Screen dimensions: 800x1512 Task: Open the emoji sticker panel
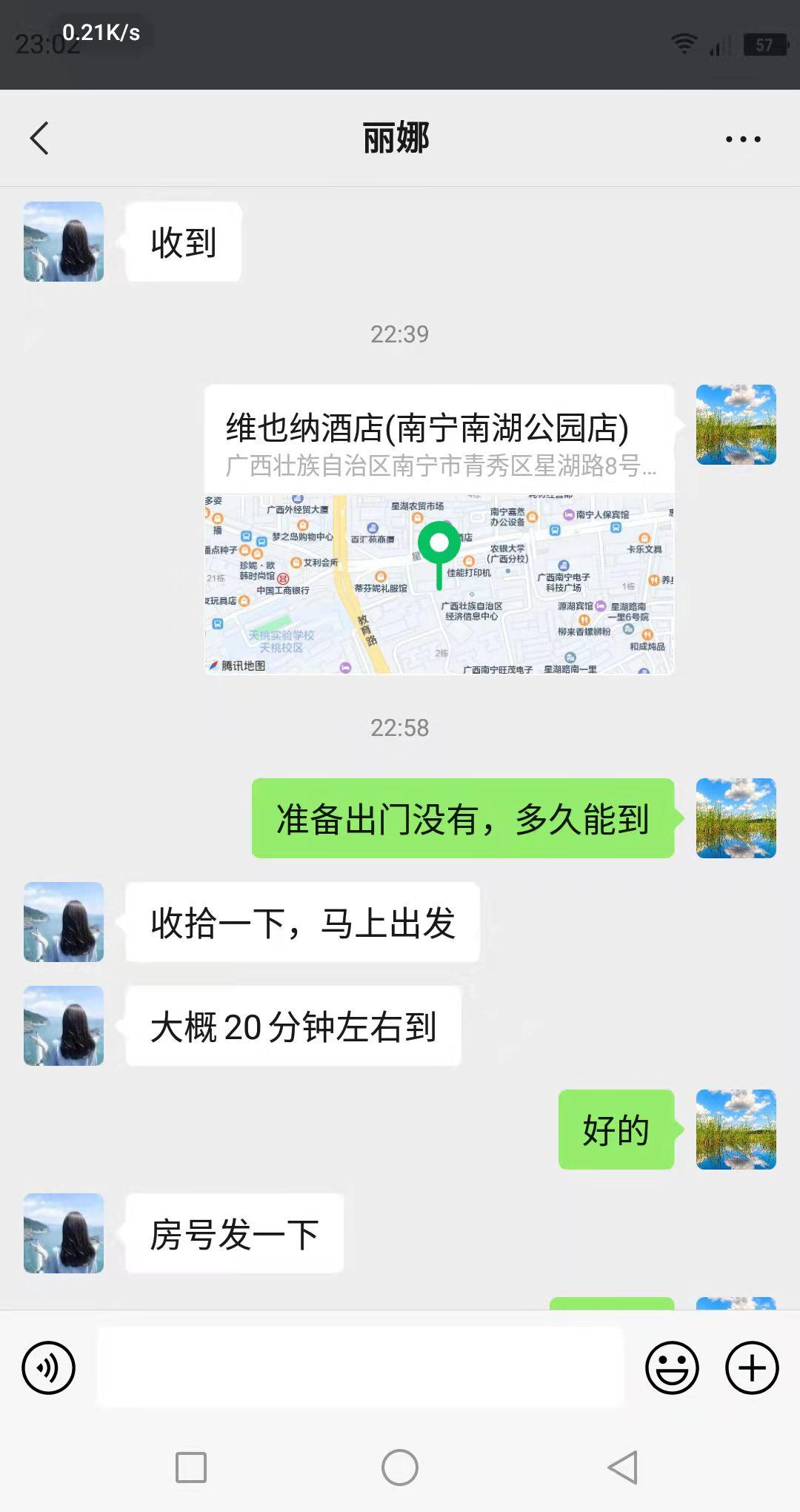click(x=672, y=1367)
